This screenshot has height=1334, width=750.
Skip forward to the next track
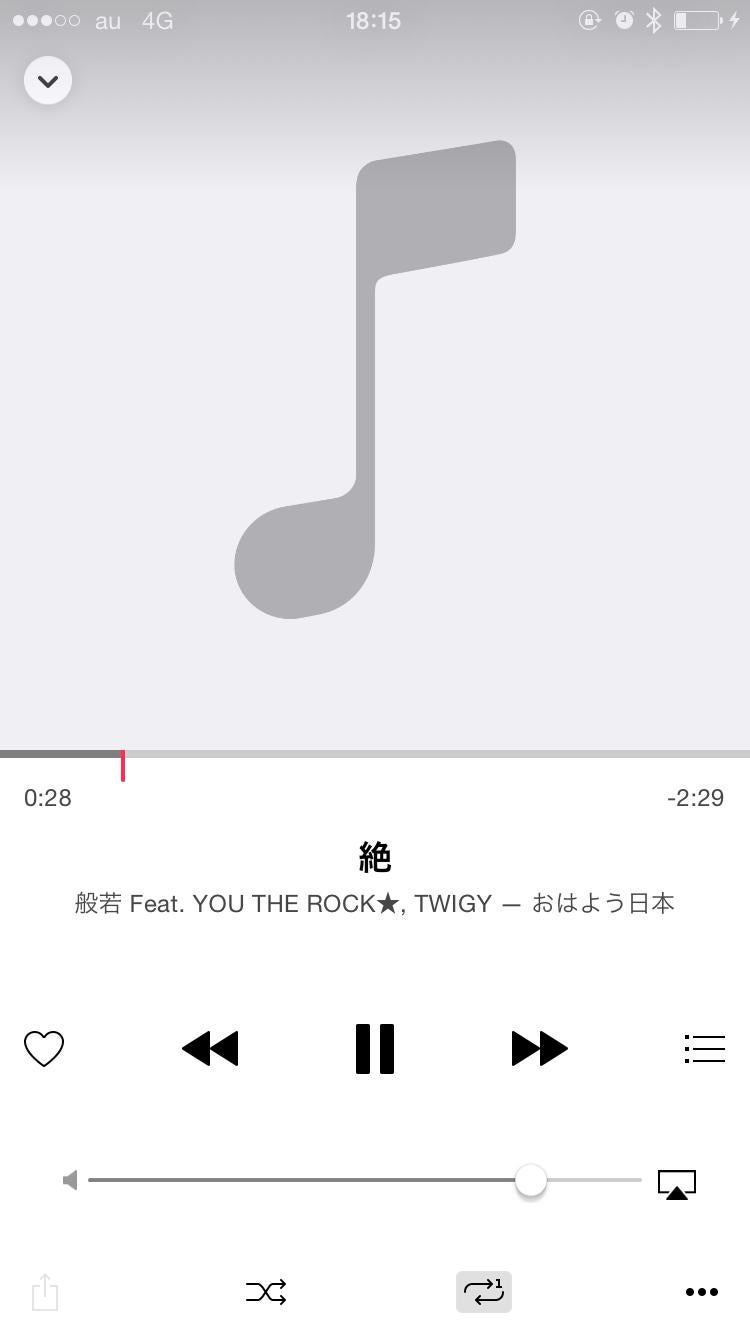click(x=539, y=1048)
